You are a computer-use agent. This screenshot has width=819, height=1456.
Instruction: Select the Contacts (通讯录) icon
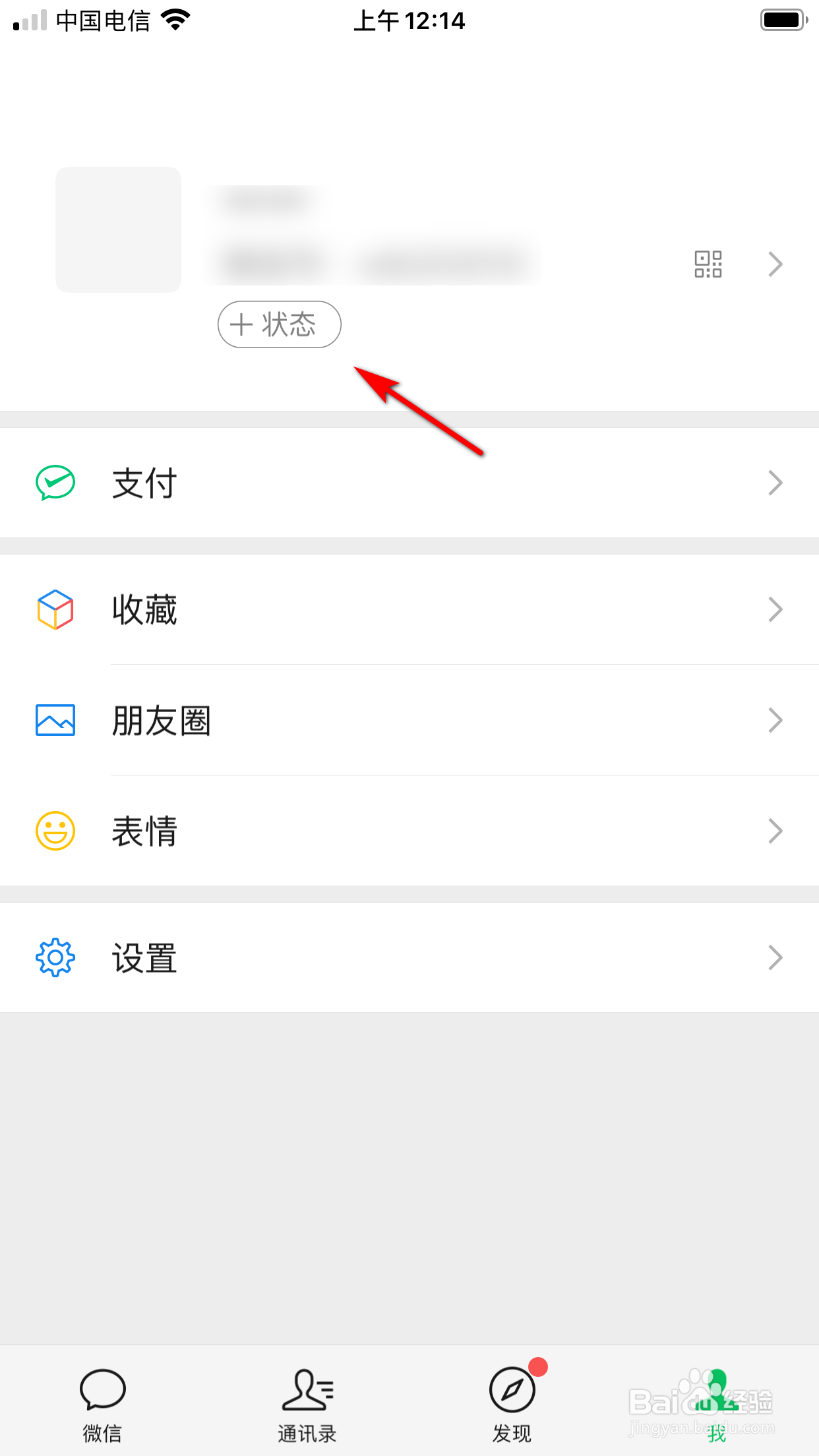point(307,1389)
